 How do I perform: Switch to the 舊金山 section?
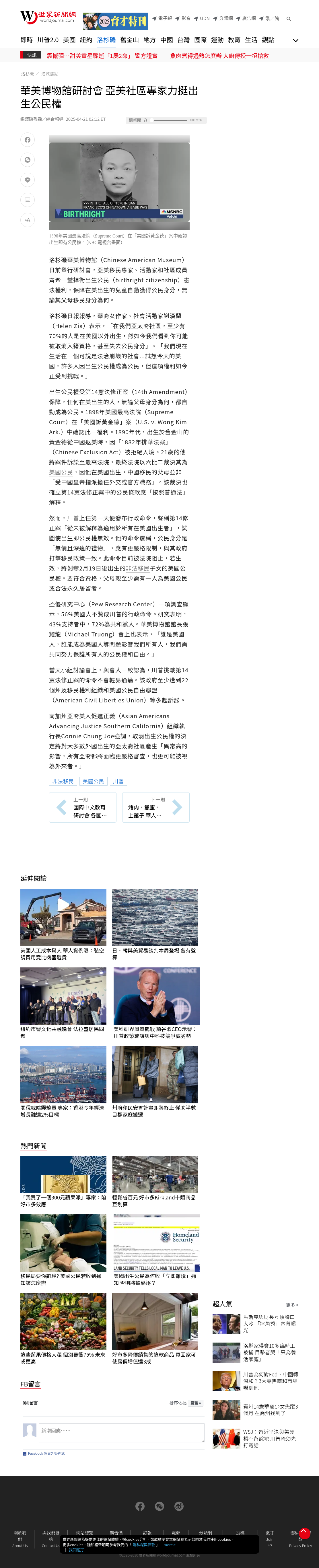click(x=129, y=40)
